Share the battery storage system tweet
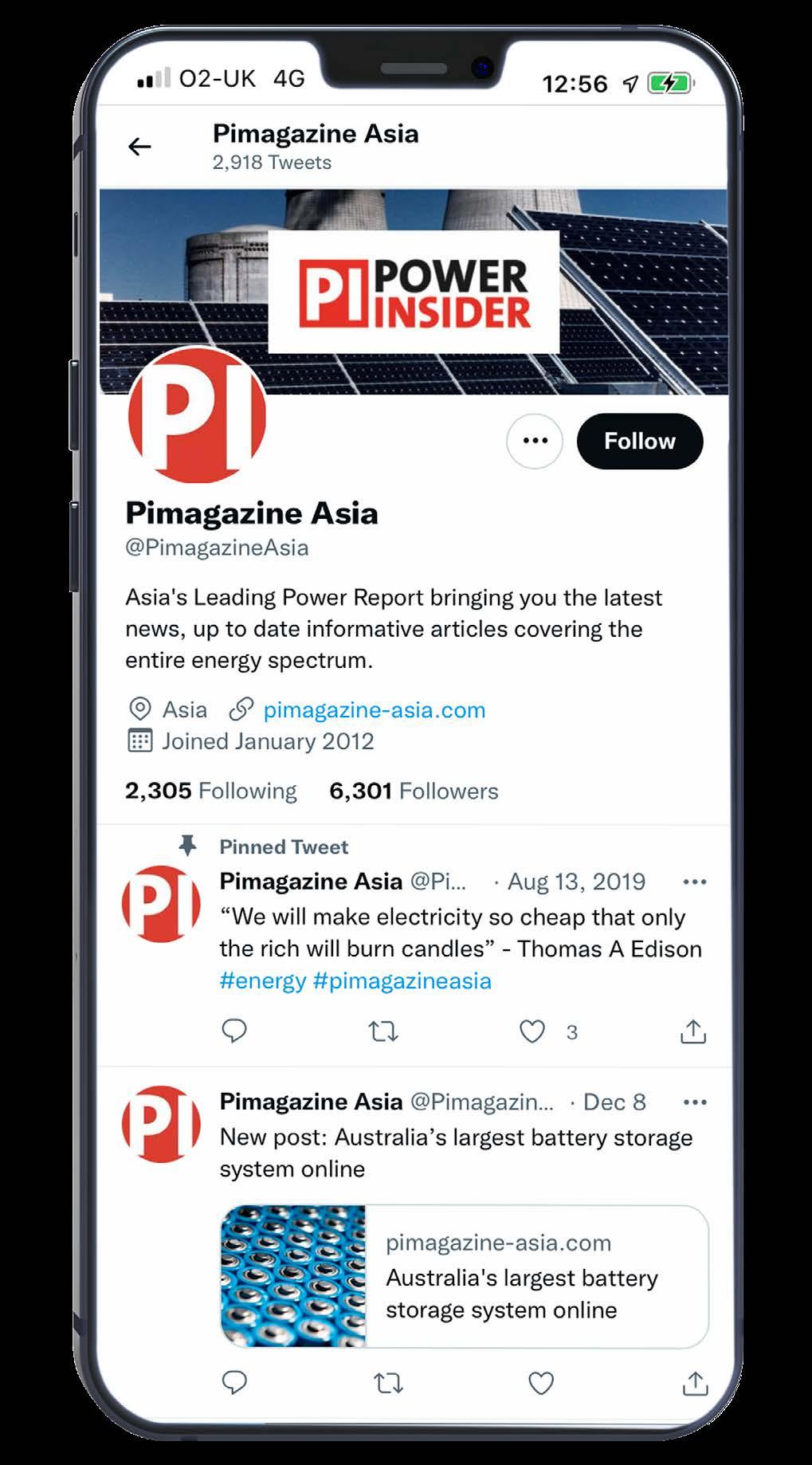The width and height of the screenshot is (812, 1465). point(695,1383)
